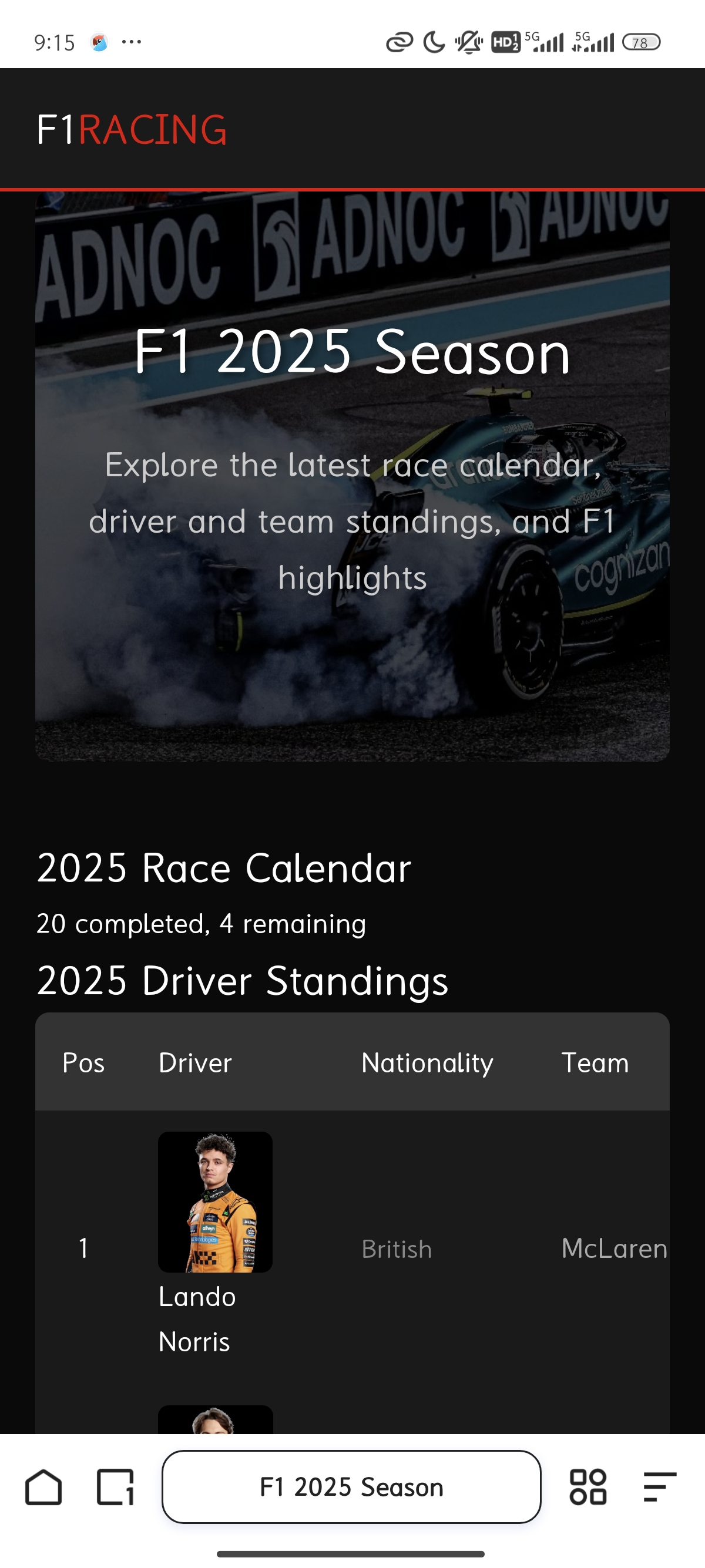The width and height of the screenshot is (705, 1568).
Task: Open the browser menu lines icon
Action: [660, 1488]
